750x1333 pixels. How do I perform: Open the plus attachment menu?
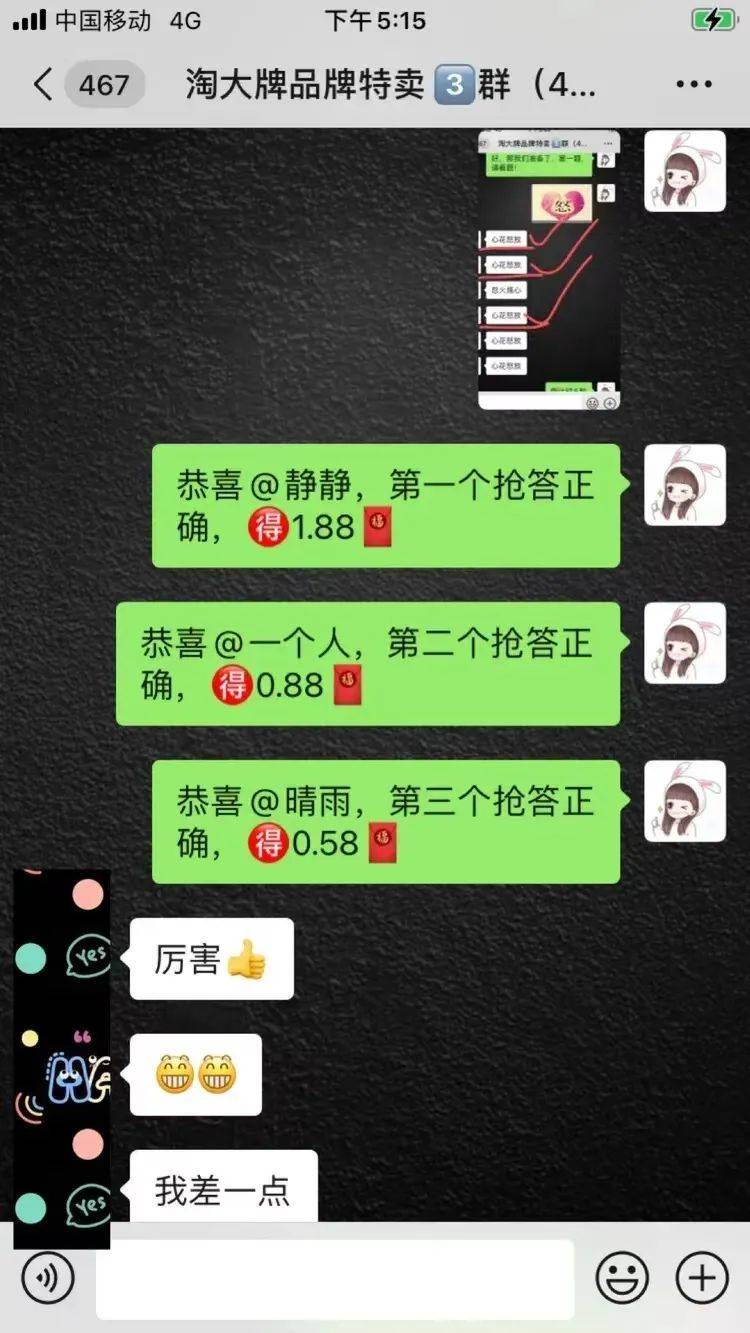[702, 1278]
